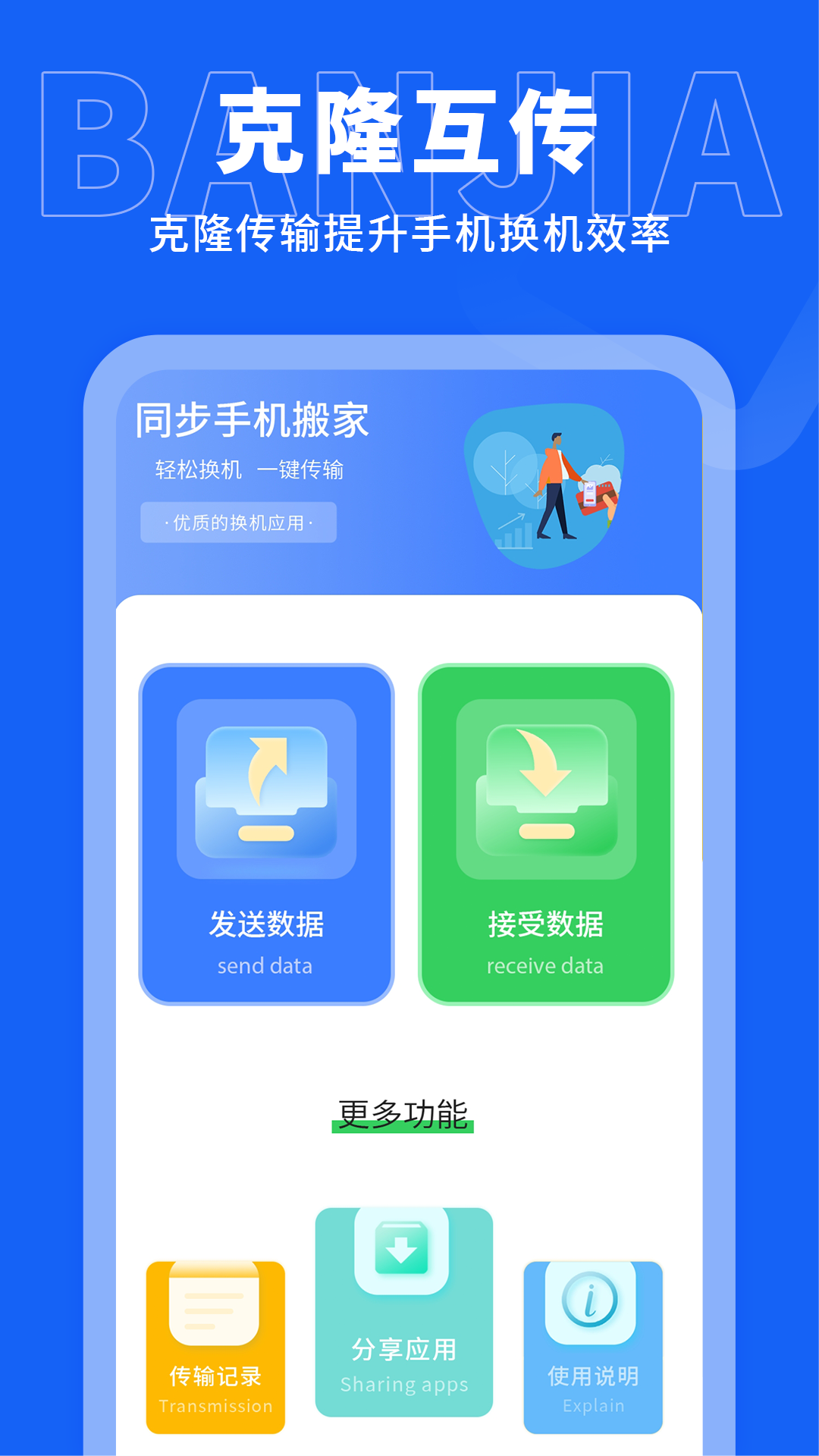Tap the 克隆互传 headline text
Image resolution: width=819 pixels, height=1456 pixels.
click(x=409, y=133)
